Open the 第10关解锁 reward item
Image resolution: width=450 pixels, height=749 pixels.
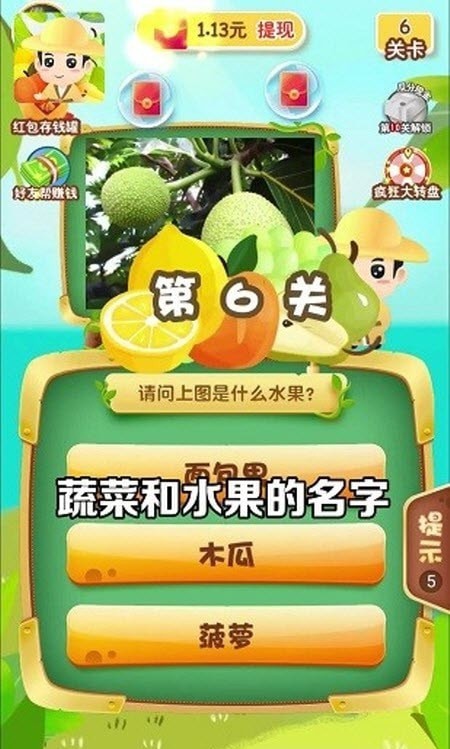[x=406, y=108]
